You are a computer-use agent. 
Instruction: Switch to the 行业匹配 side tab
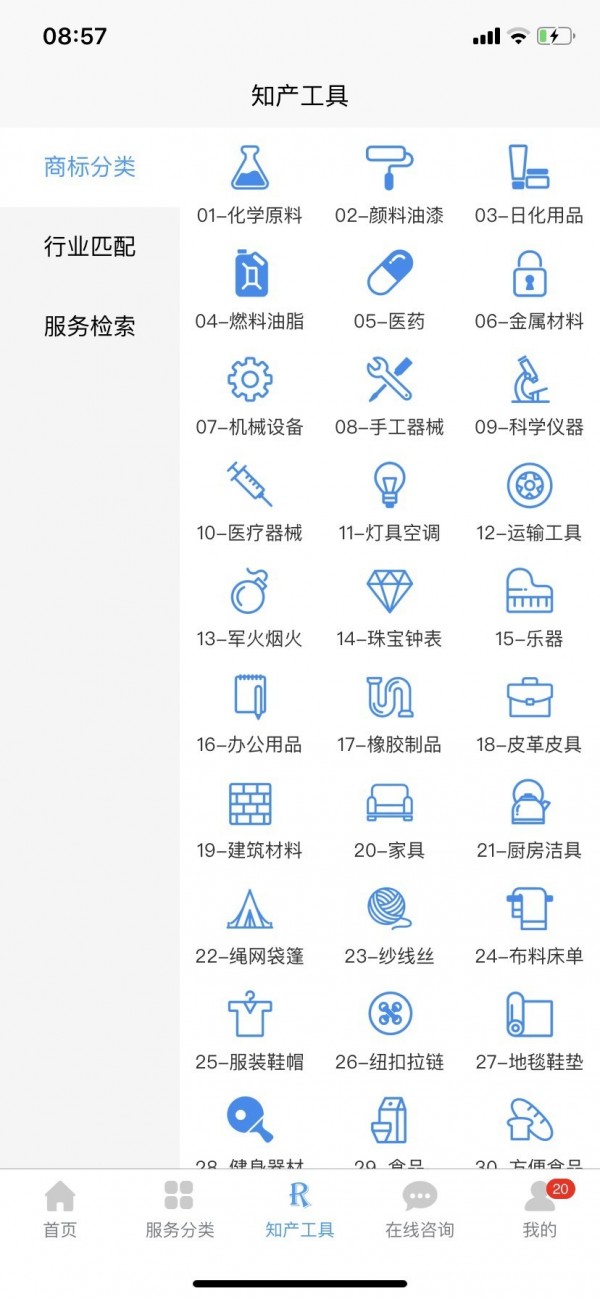90,247
